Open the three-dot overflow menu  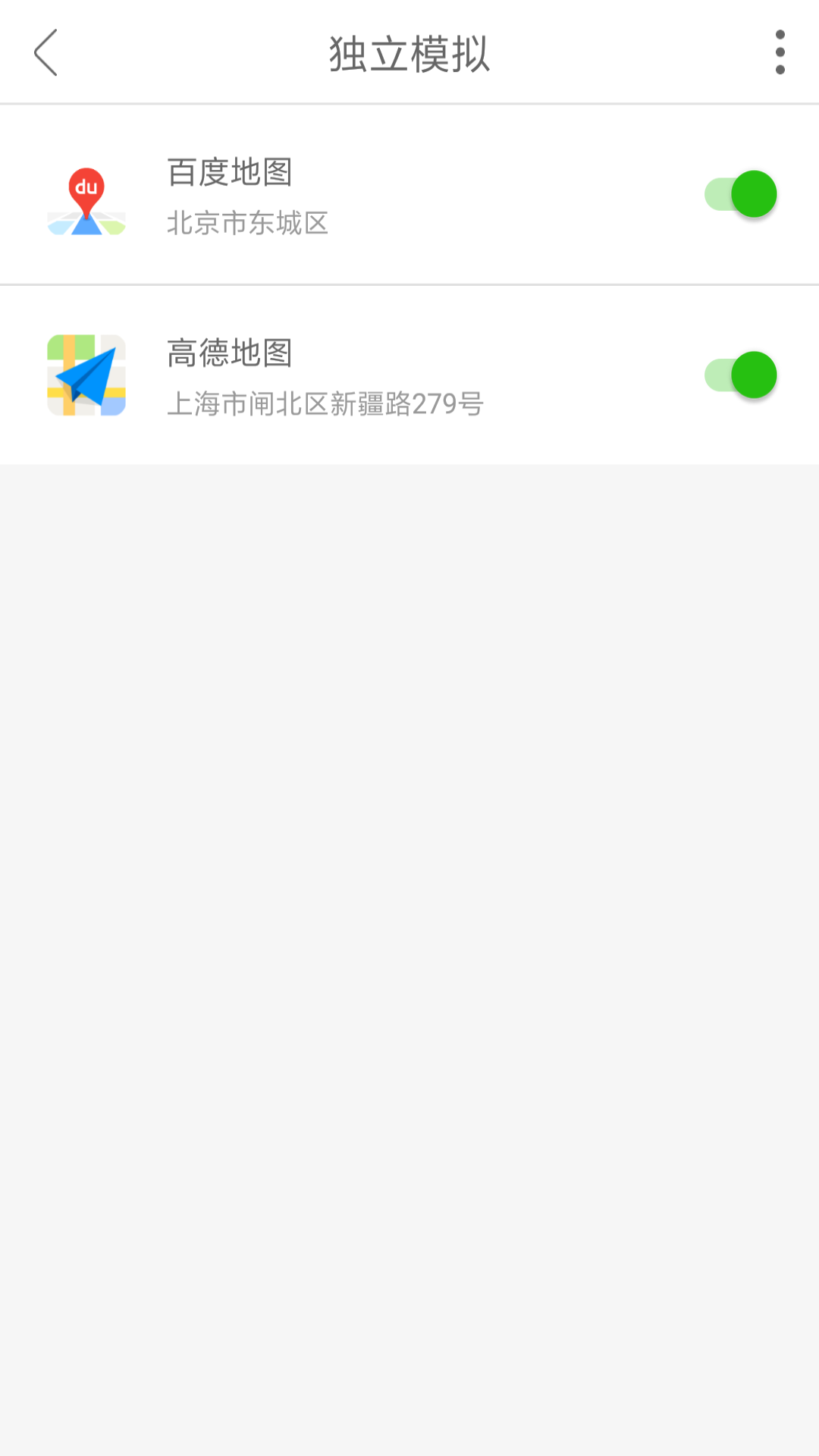pyautogui.click(x=780, y=53)
